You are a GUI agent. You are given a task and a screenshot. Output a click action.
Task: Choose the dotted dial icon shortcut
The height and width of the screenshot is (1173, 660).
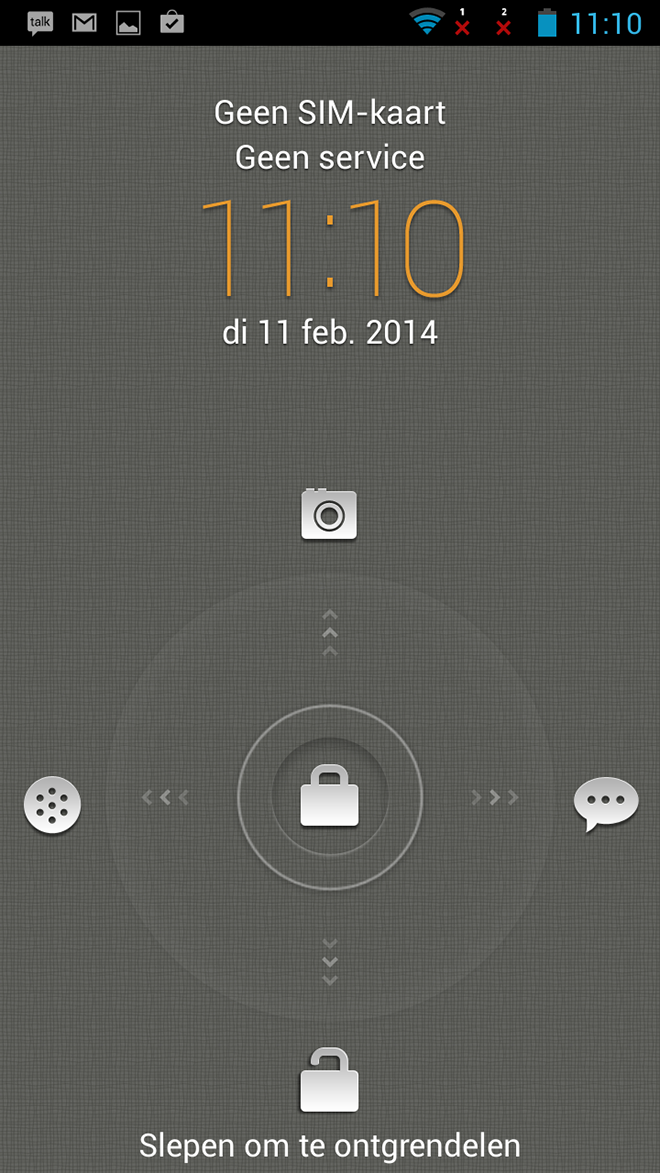point(52,804)
